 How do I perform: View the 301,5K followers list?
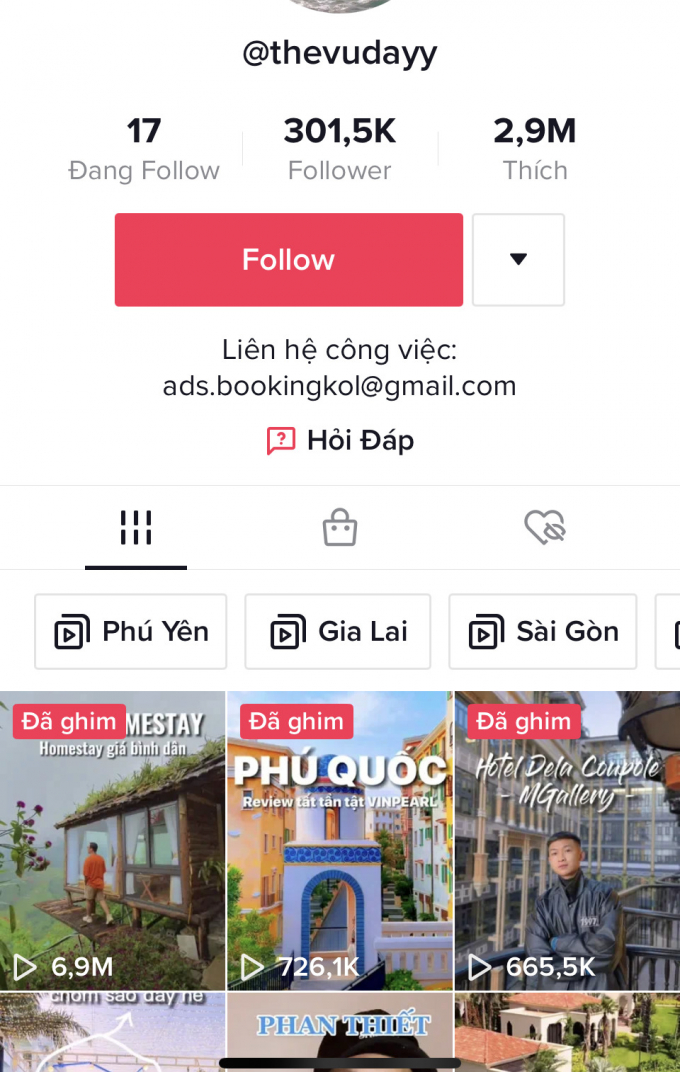click(340, 148)
